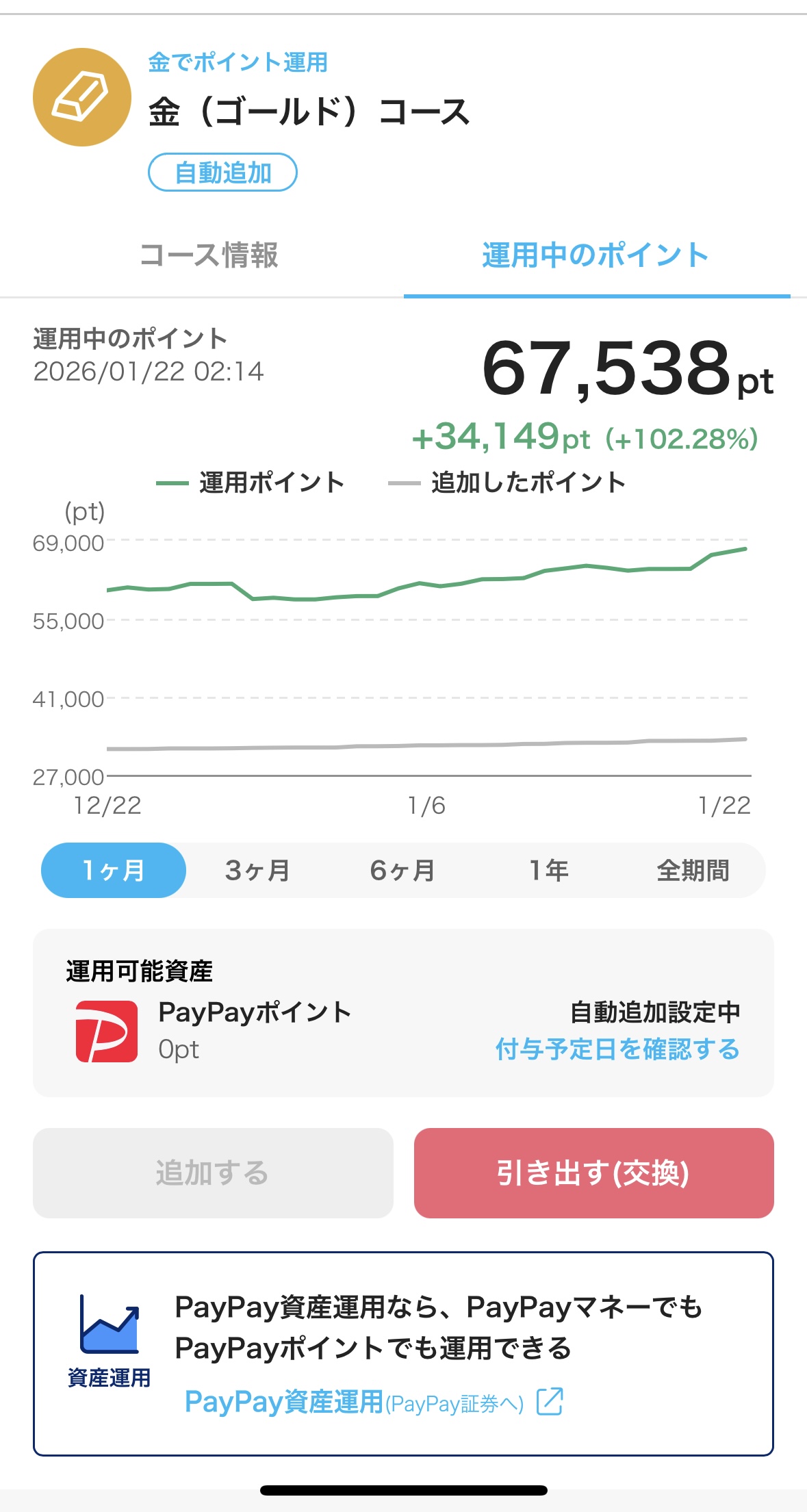807x1512 pixels.
Task: Open the 自動追加 setting chip
Action: click(222, 172)
